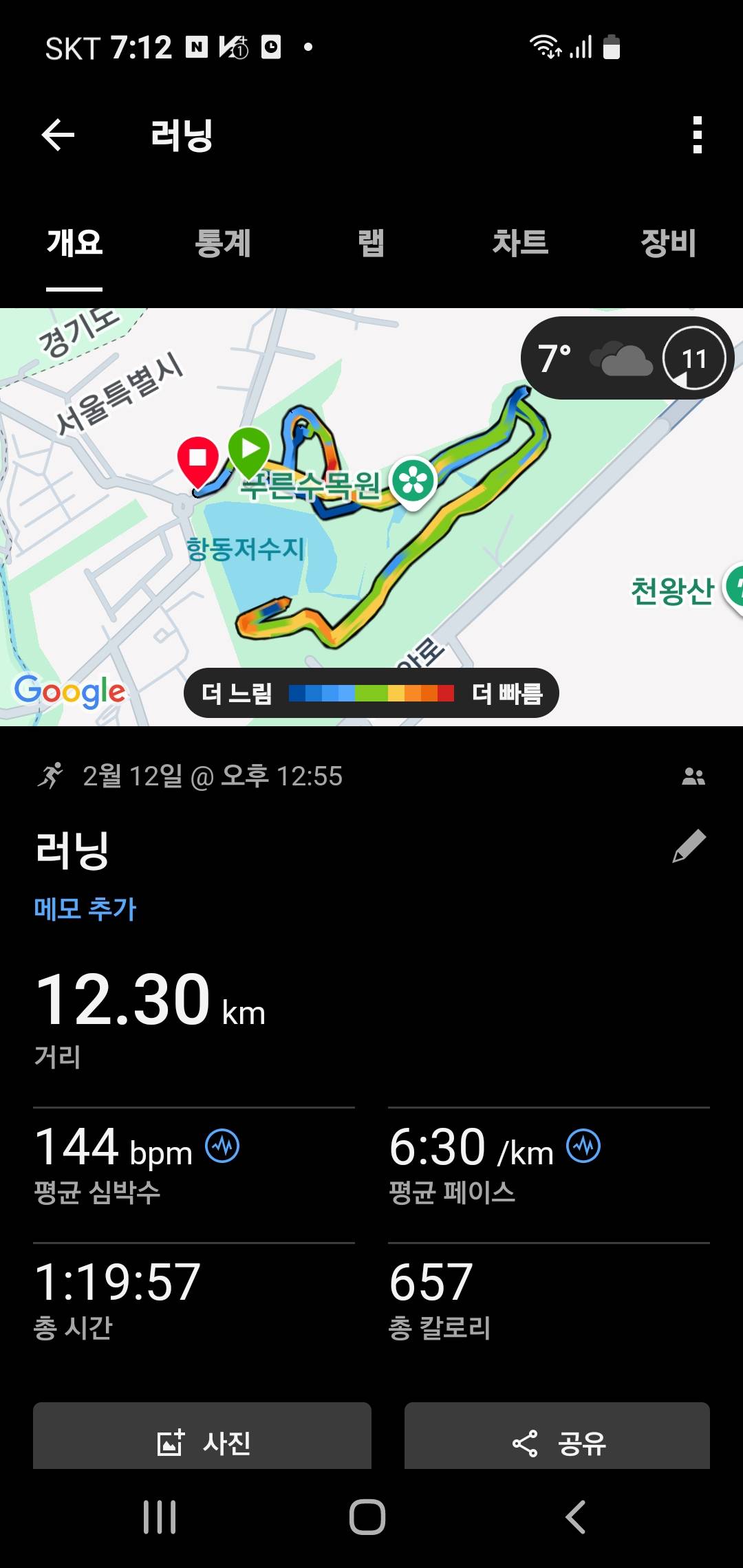Tap 메모 추가 to add a note

pos(85,908)
